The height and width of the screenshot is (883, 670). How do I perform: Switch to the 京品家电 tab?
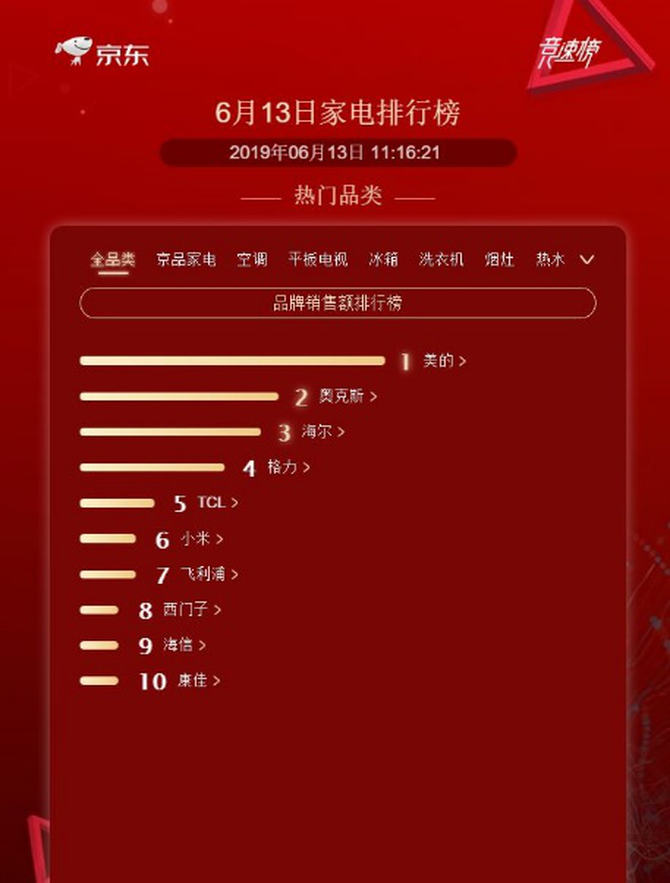coord(185,260)
